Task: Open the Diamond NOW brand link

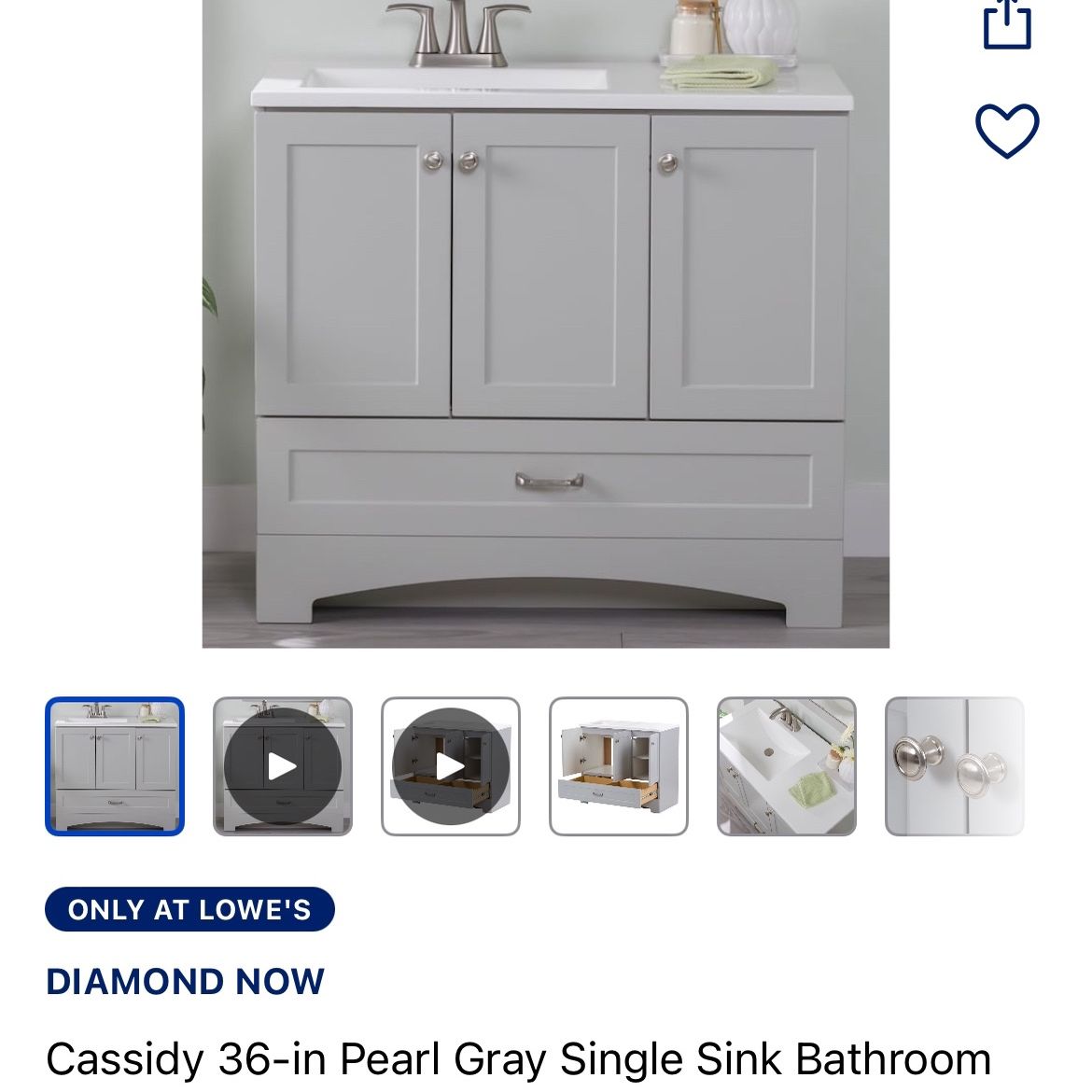Action: (x=185, y=982)
